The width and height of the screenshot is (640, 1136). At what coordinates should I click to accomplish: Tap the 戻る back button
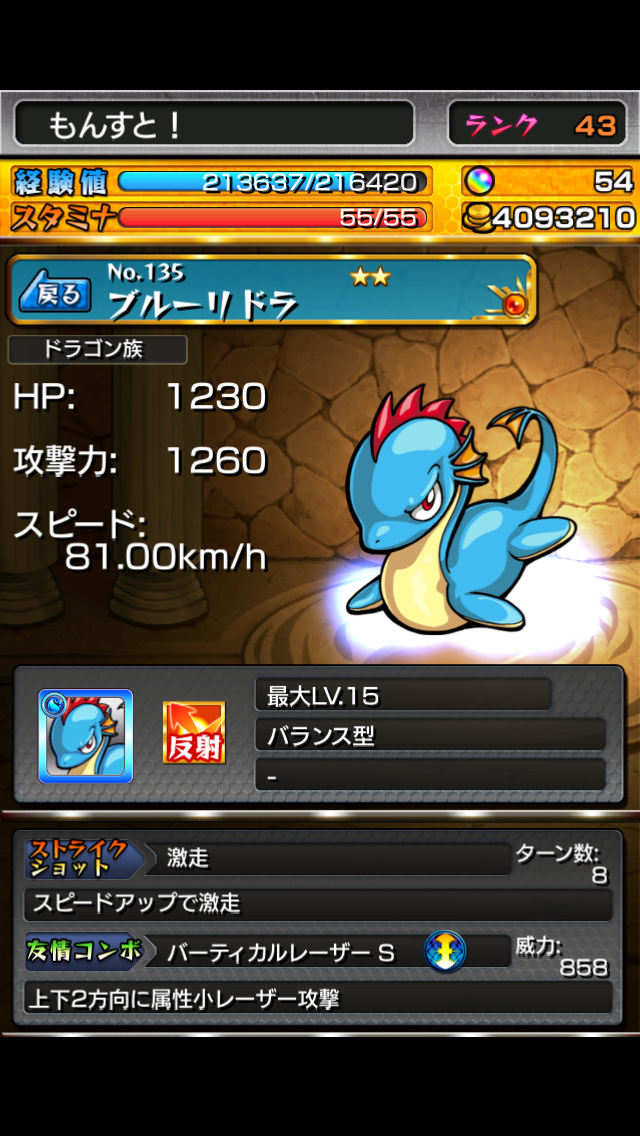click(x=56, y=293)
